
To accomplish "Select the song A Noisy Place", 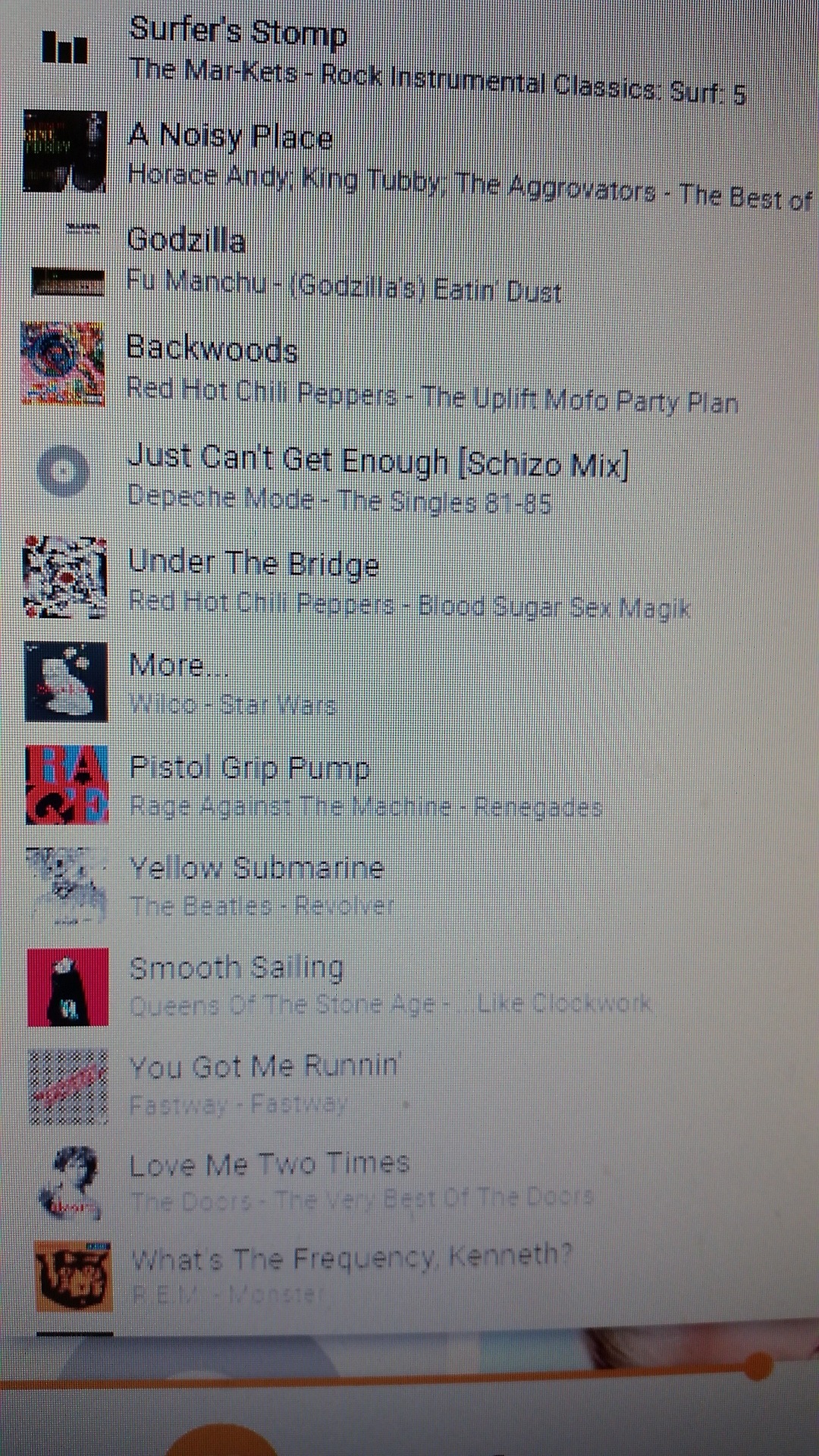I will click(379, 158).
